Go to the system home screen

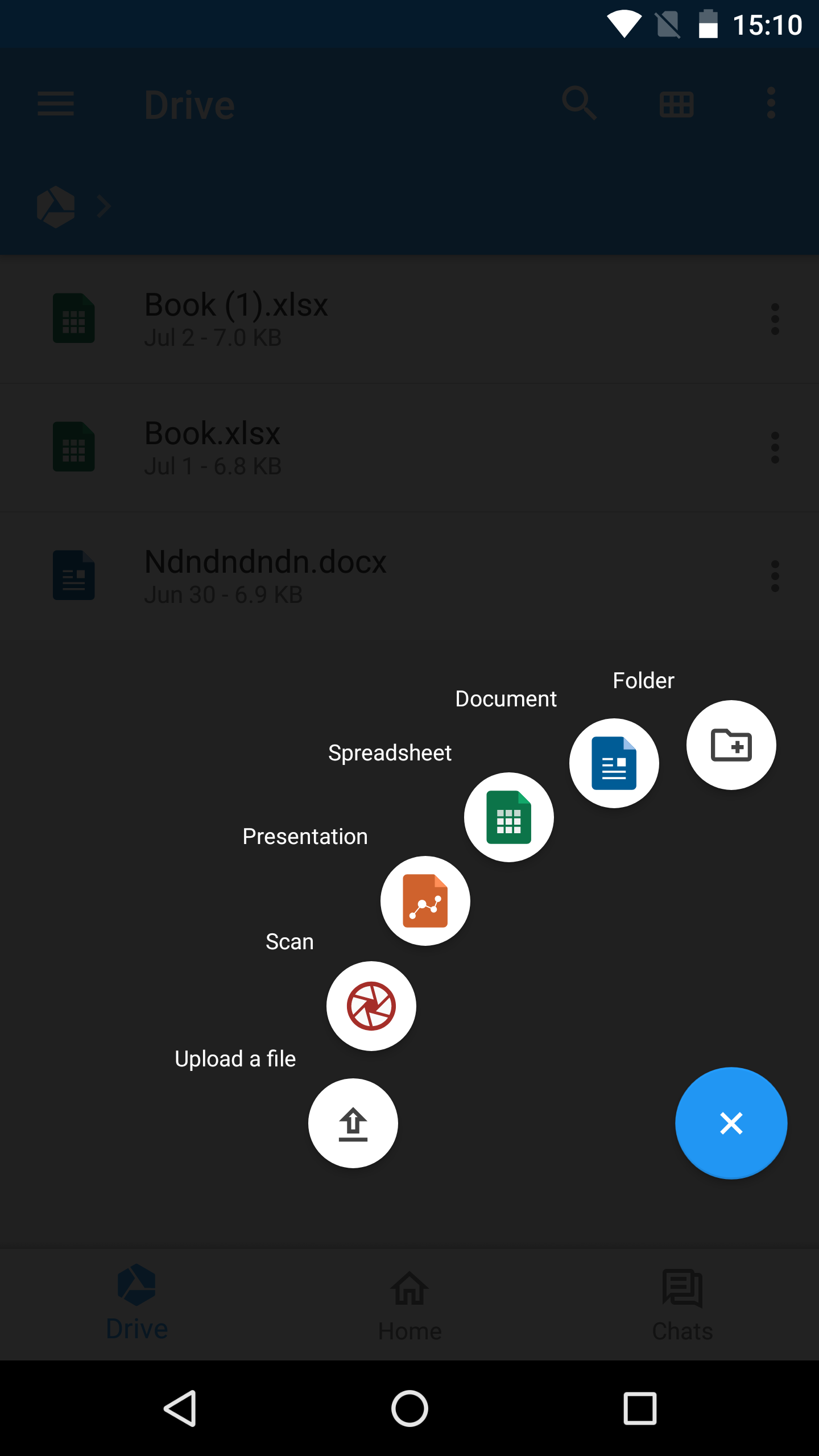click(x=409, y=1409)
